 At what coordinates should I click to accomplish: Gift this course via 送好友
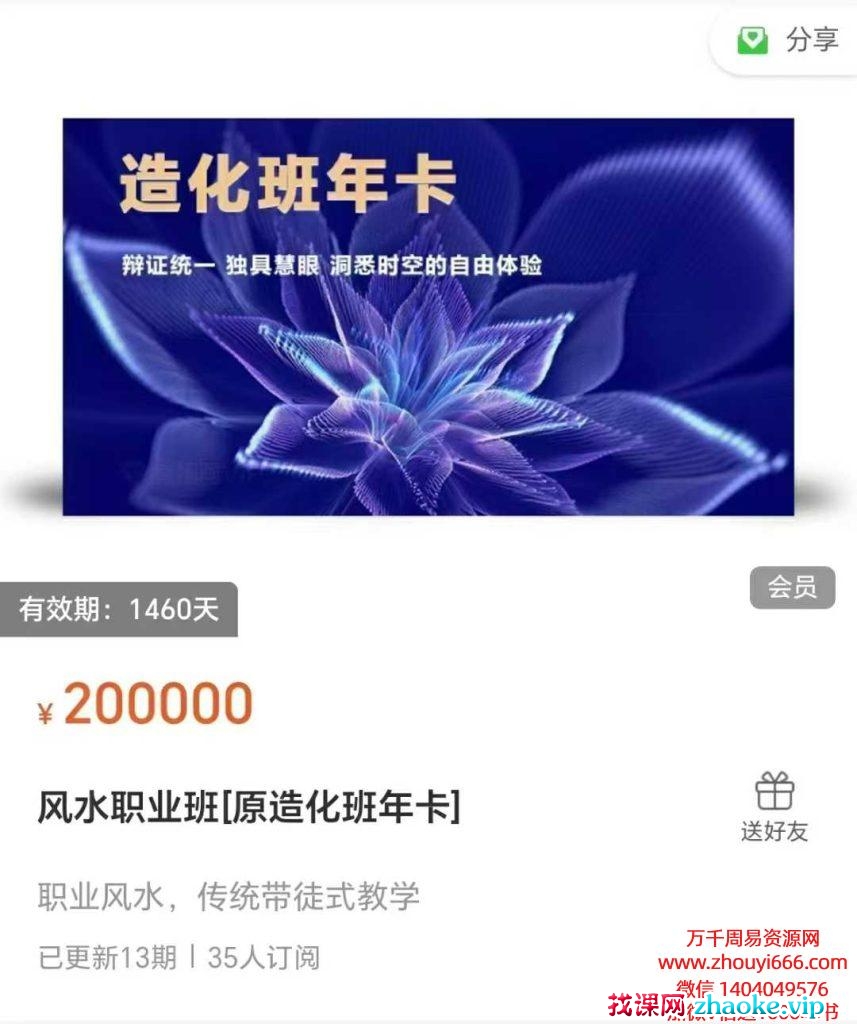point(774,807)
